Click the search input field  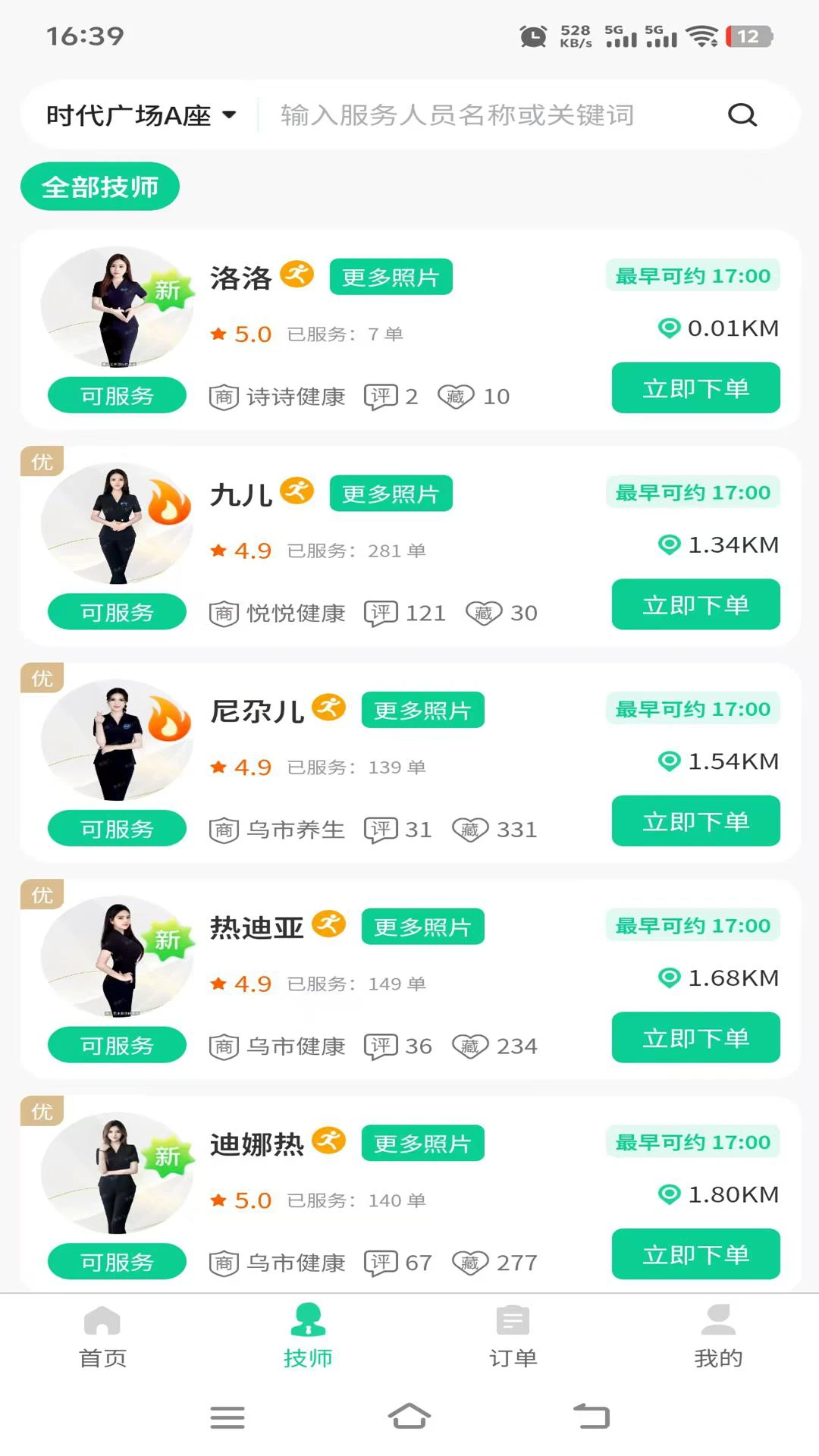click(x=470, y=115)
